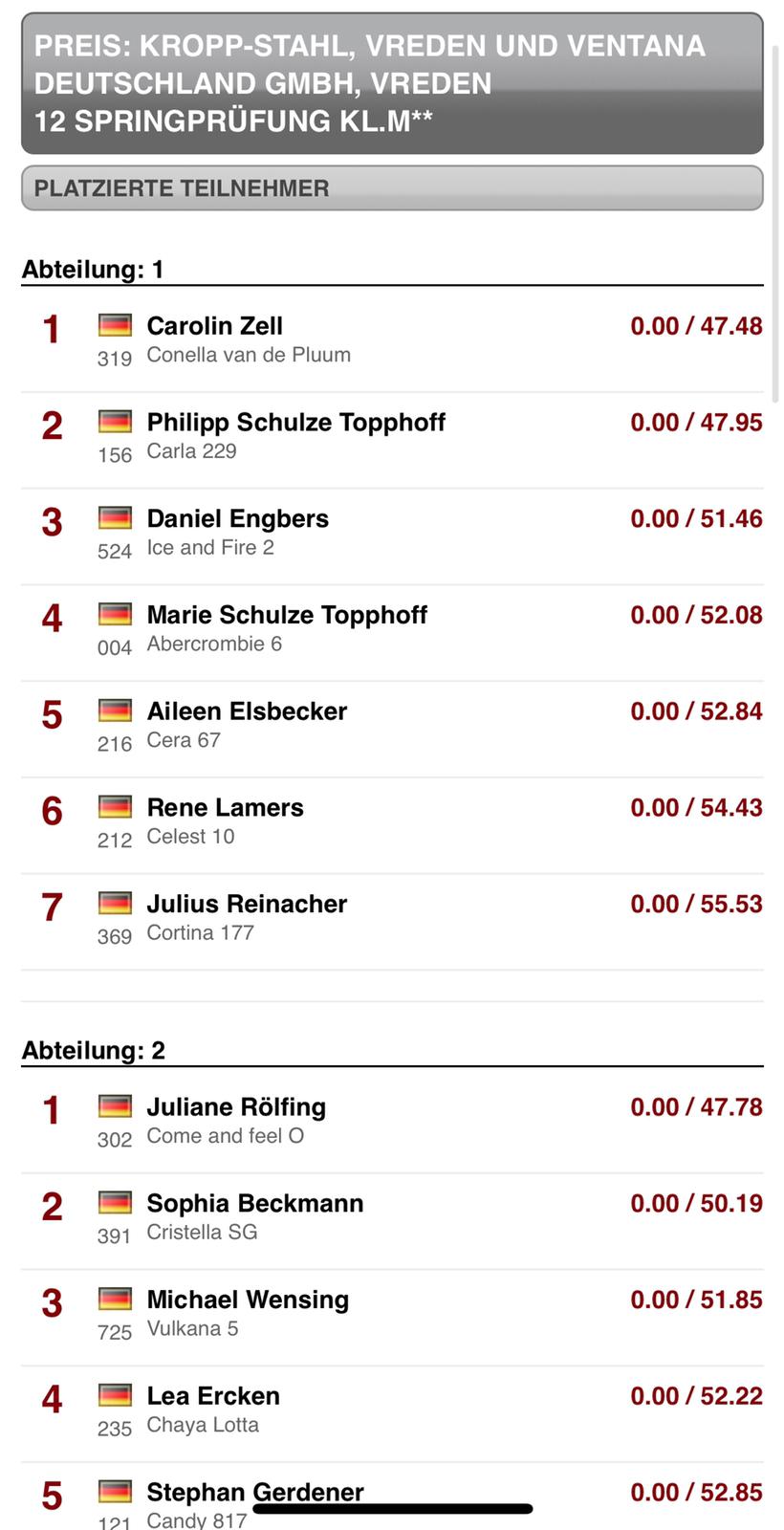This screenshot has height=1530, width=784.
Task: View Rene Lamers' result details
Action: click(x=392, y=822)
